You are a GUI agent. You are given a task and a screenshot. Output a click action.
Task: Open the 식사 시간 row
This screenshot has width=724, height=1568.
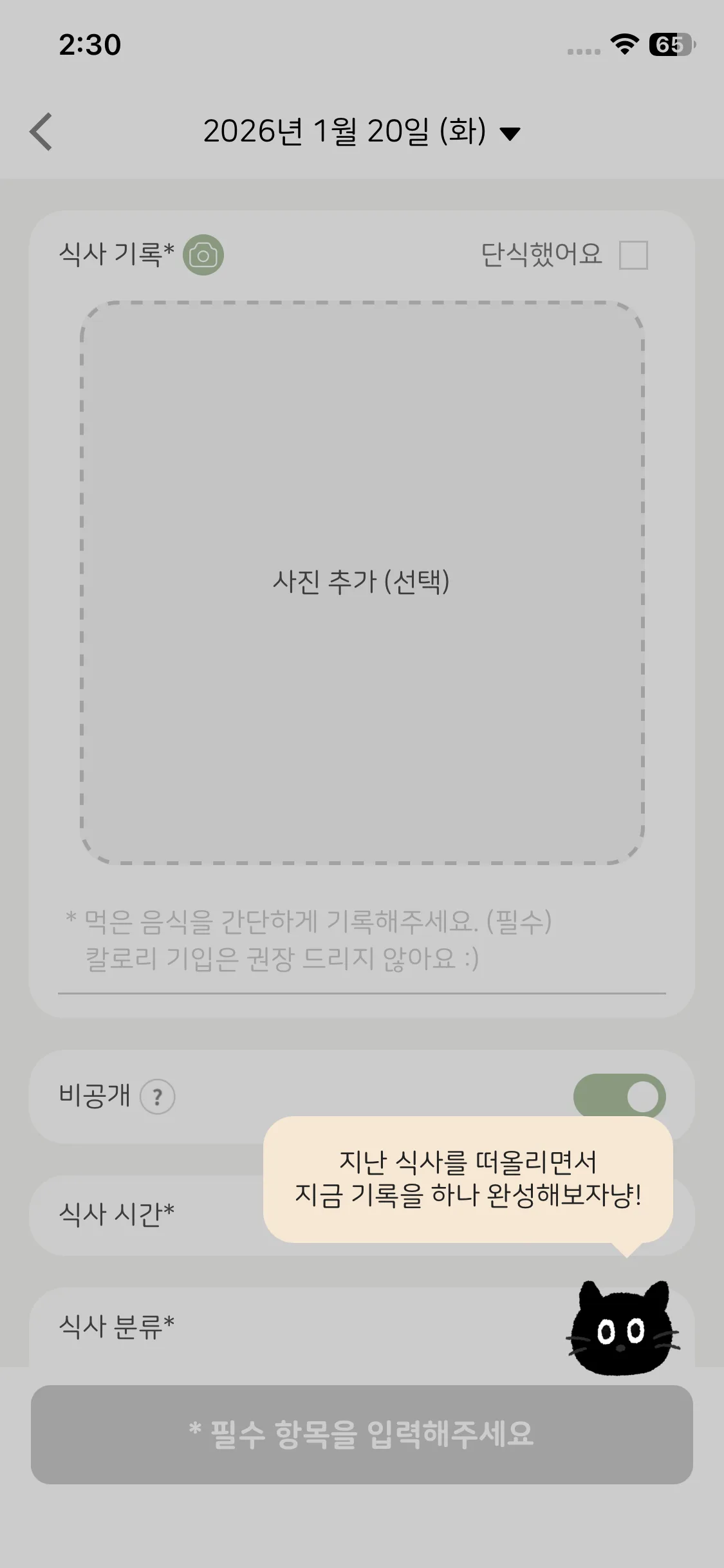pyautogui.click(x=362, y=1215)
